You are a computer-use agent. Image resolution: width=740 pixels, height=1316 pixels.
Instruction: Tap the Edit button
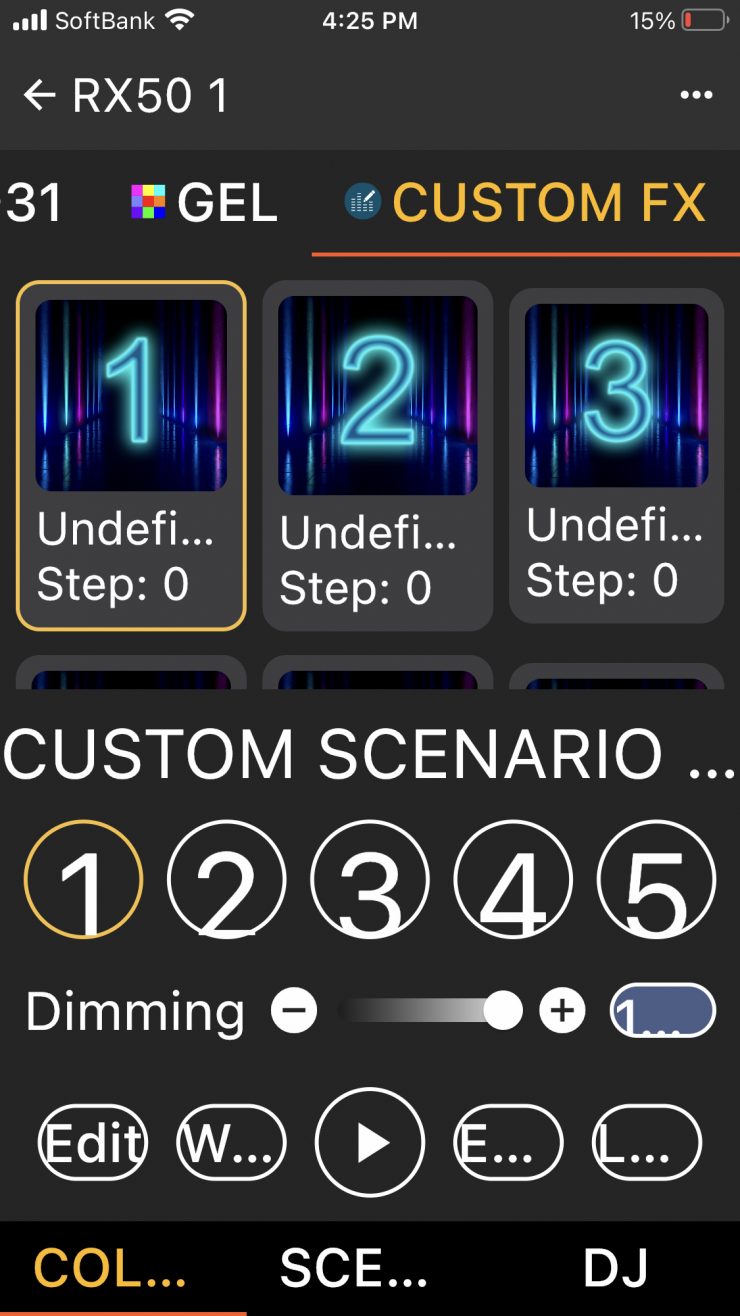click(92, 1142)
